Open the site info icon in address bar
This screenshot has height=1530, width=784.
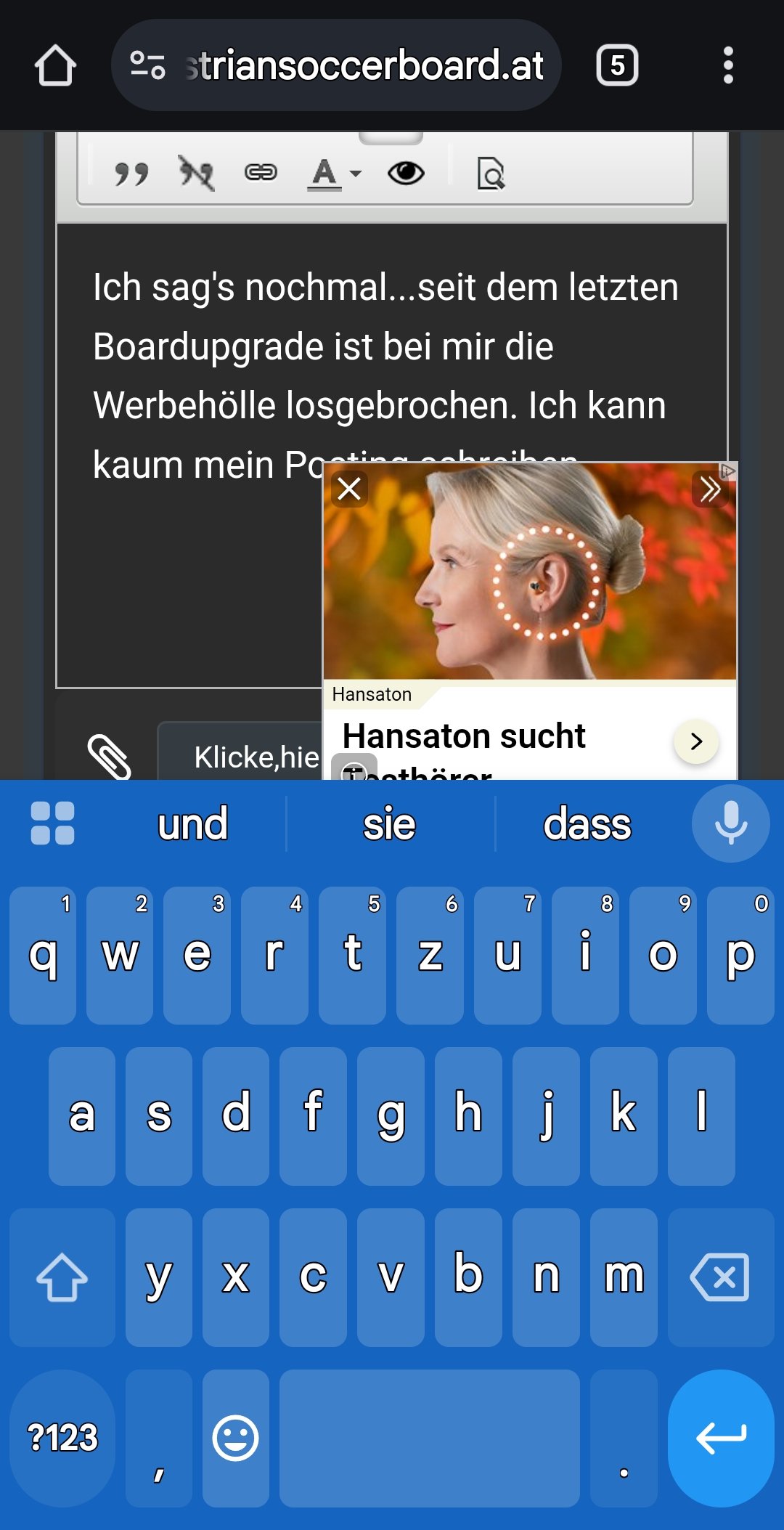147,65
